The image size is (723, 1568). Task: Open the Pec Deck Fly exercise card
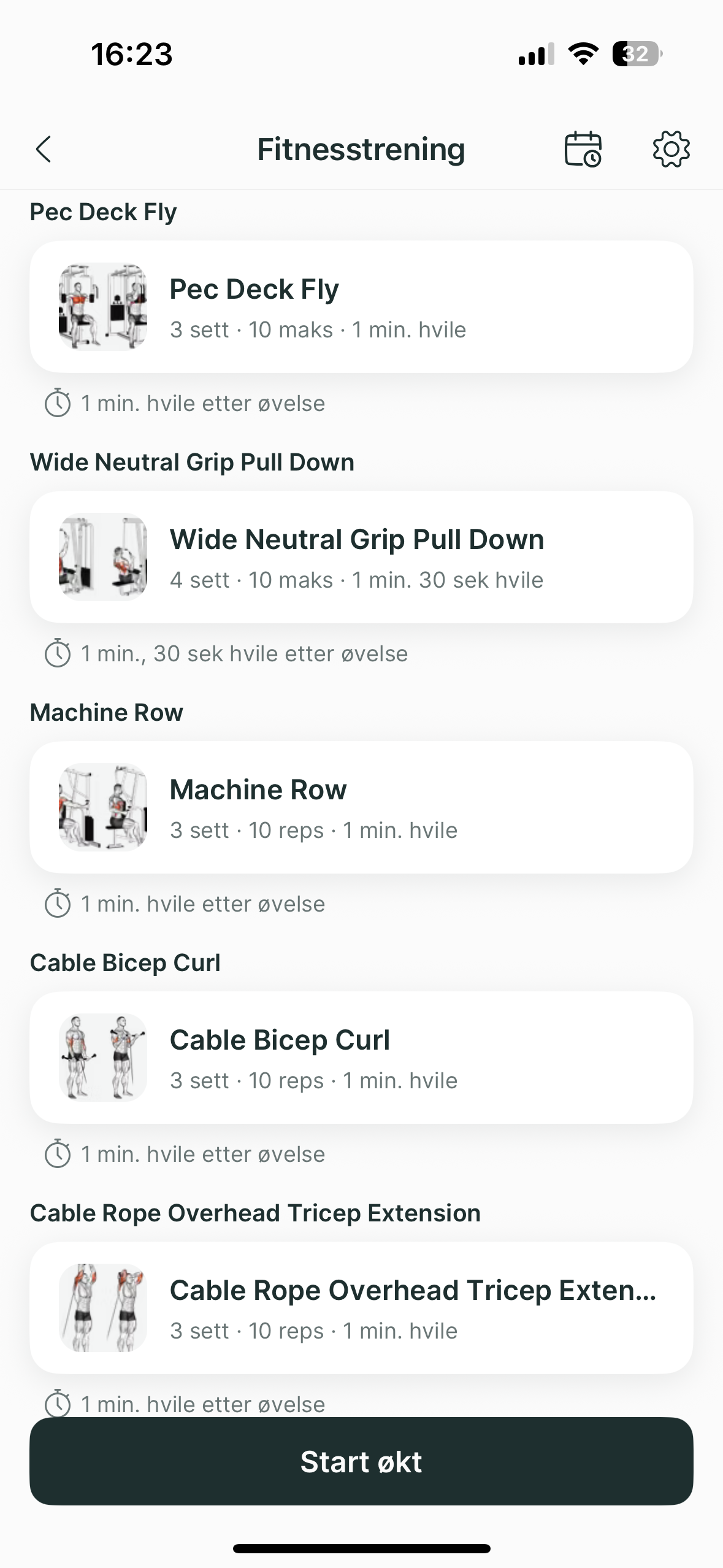point(361,307)
